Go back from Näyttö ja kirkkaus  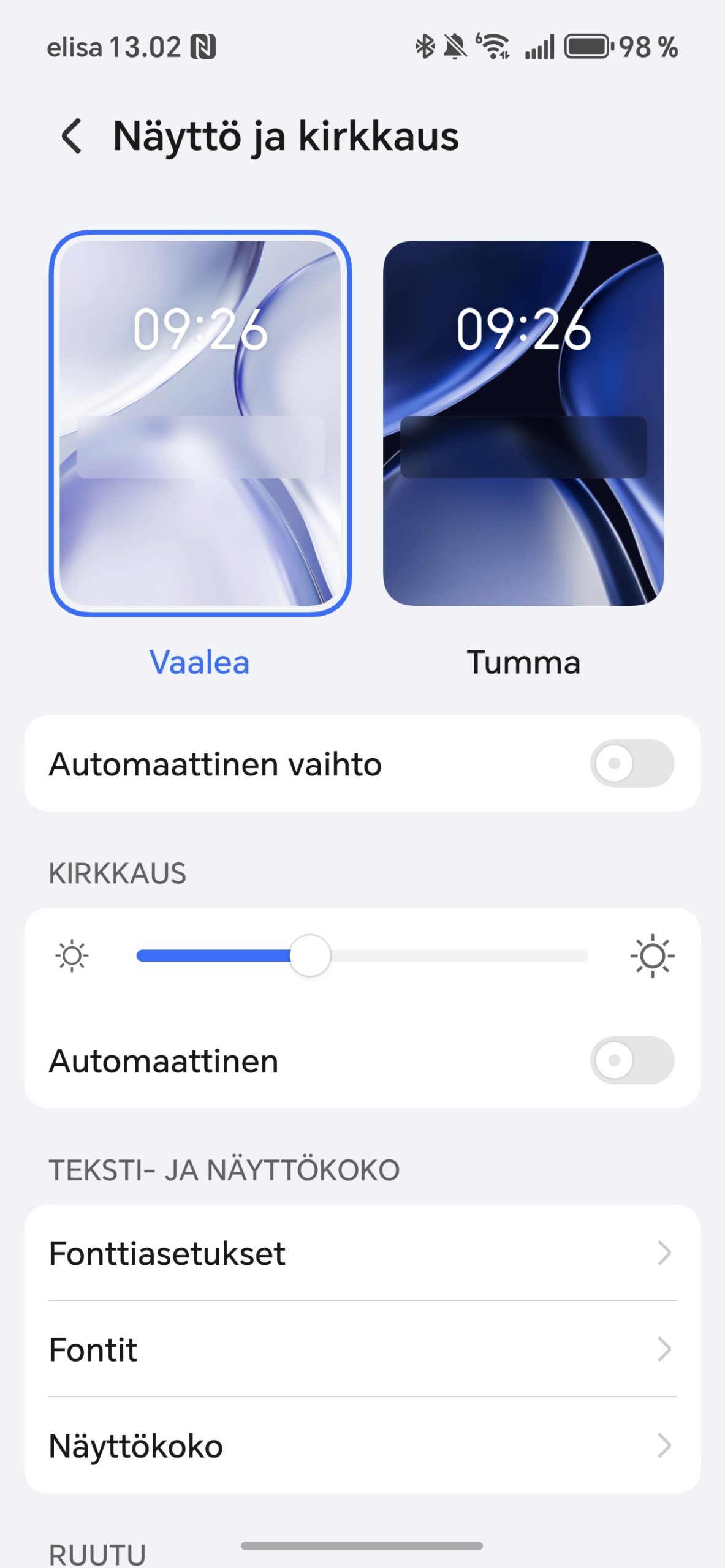pos(72,136)
